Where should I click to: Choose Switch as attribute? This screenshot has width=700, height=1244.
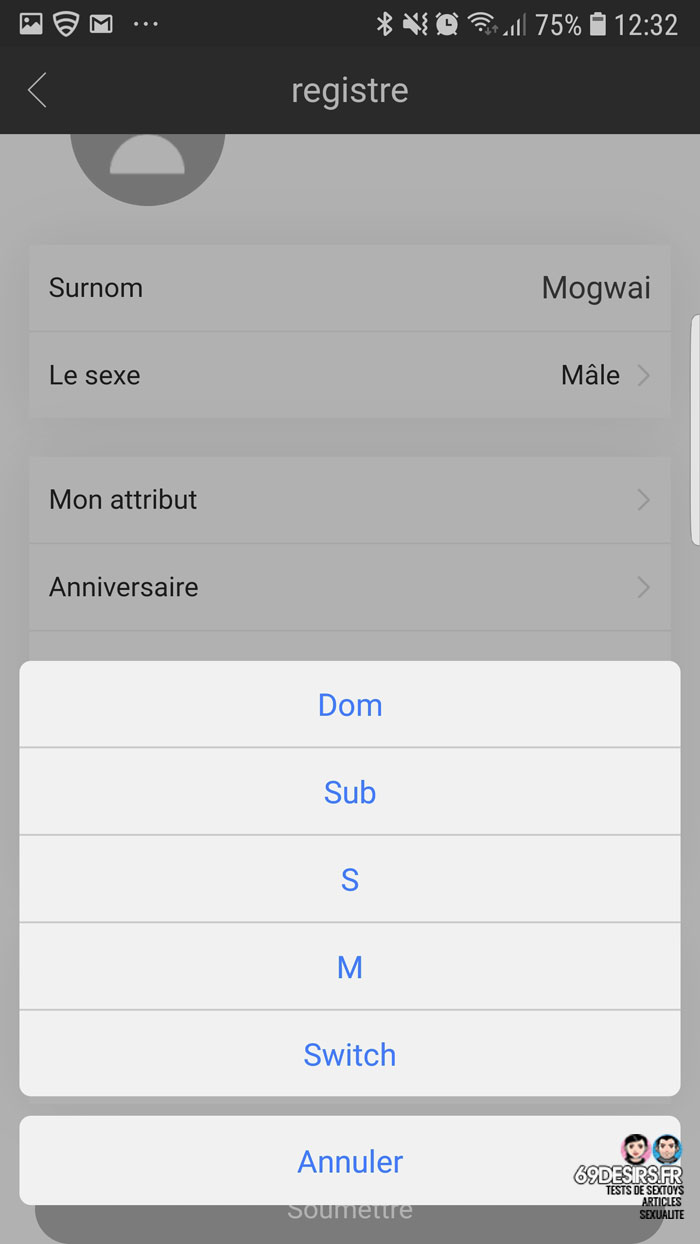350,1054
